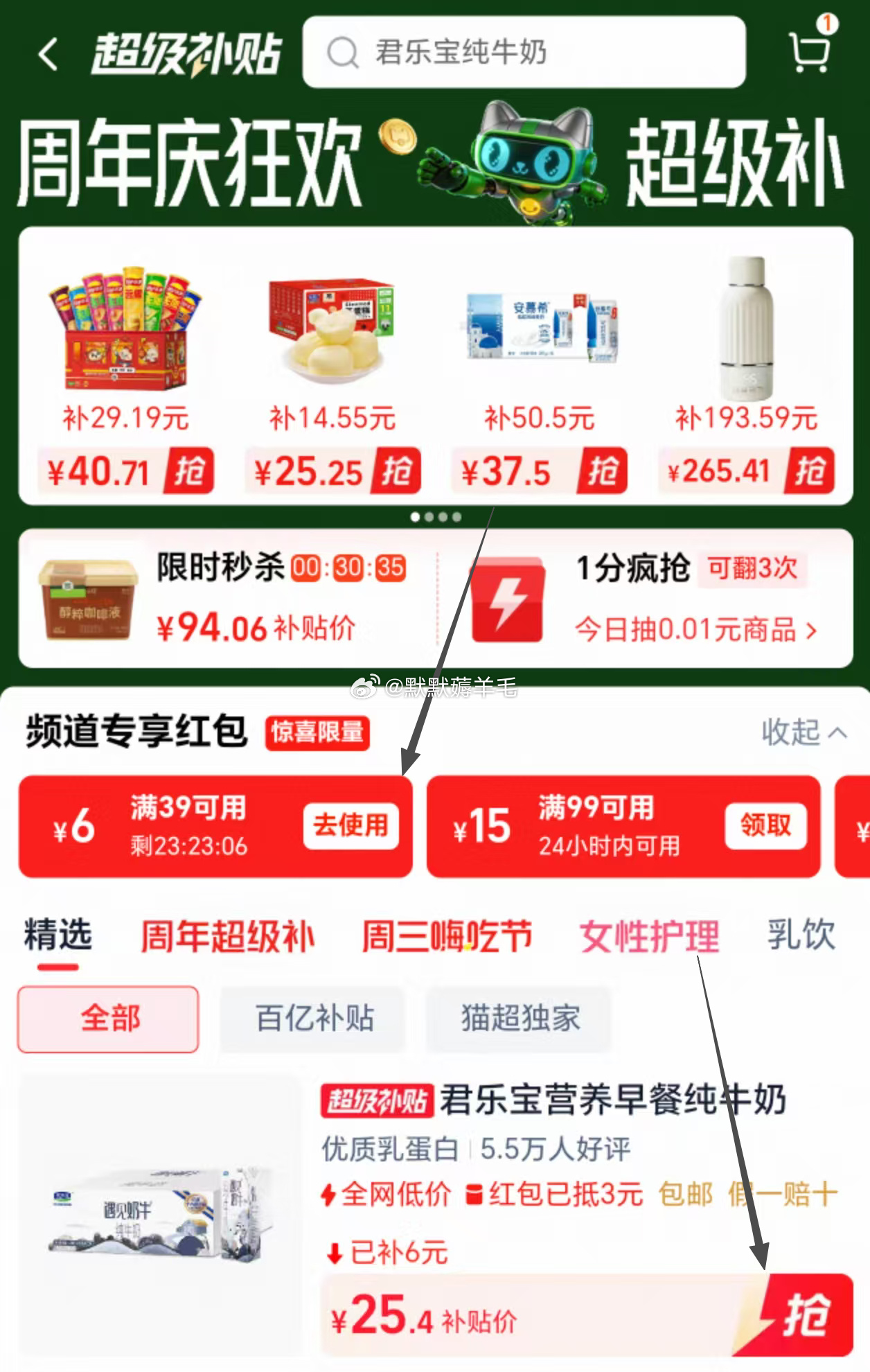Image resolution: width=870 pixels, height=1372 pixels.
Task: Grab the ¥25.25 deal
Action: click(396, 471)
